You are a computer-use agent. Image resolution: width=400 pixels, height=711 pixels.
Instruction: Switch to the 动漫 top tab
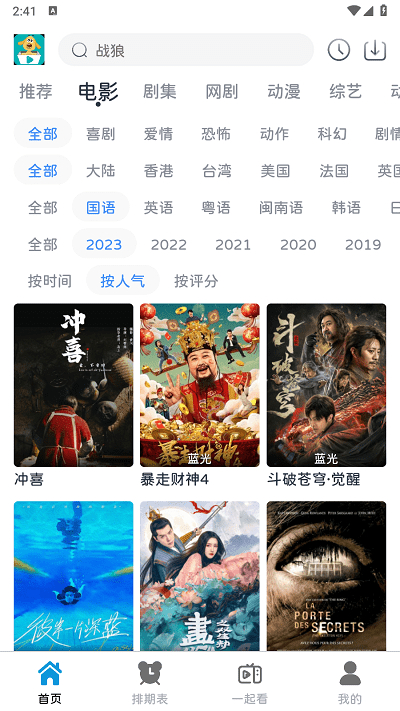(x=284, y=92)
